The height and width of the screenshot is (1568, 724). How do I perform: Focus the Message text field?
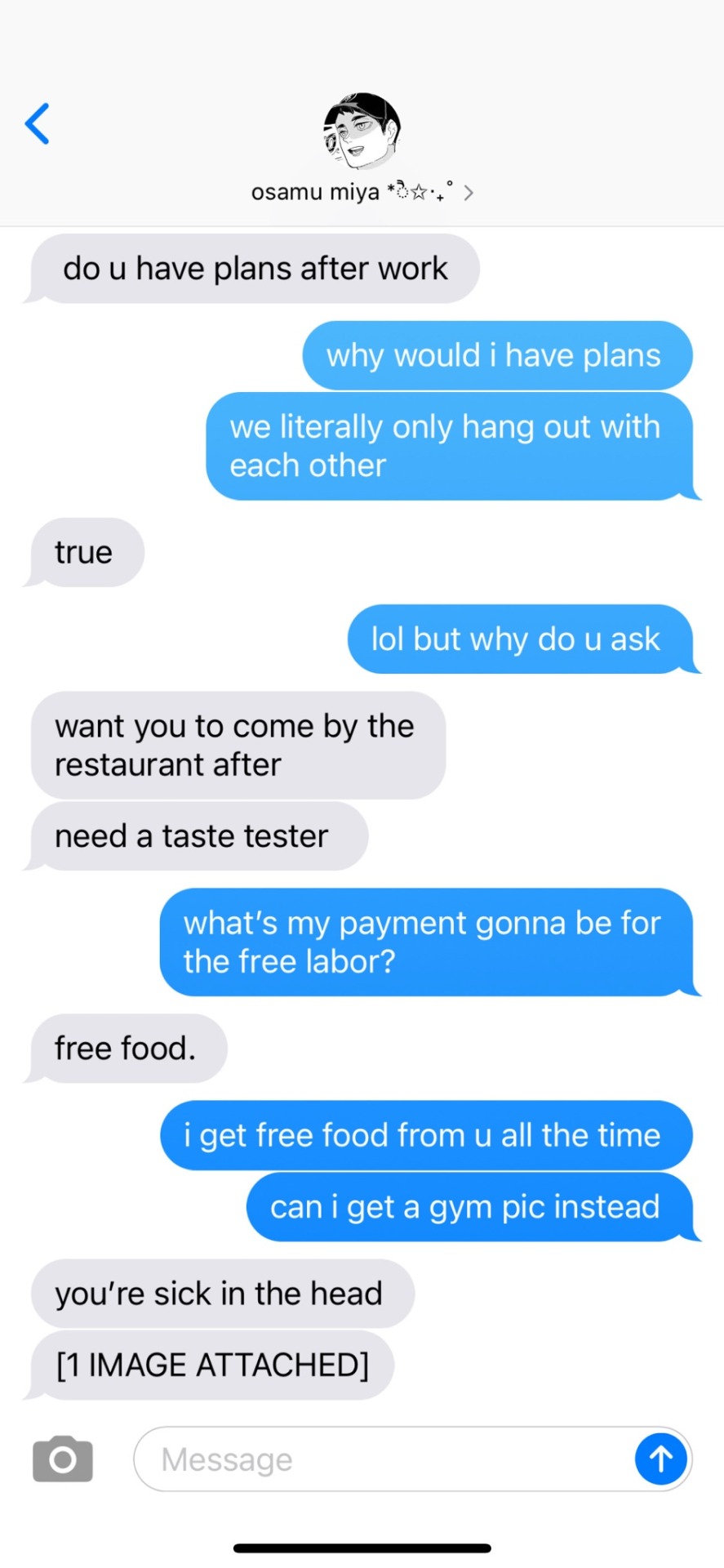tap(384, 1459)
